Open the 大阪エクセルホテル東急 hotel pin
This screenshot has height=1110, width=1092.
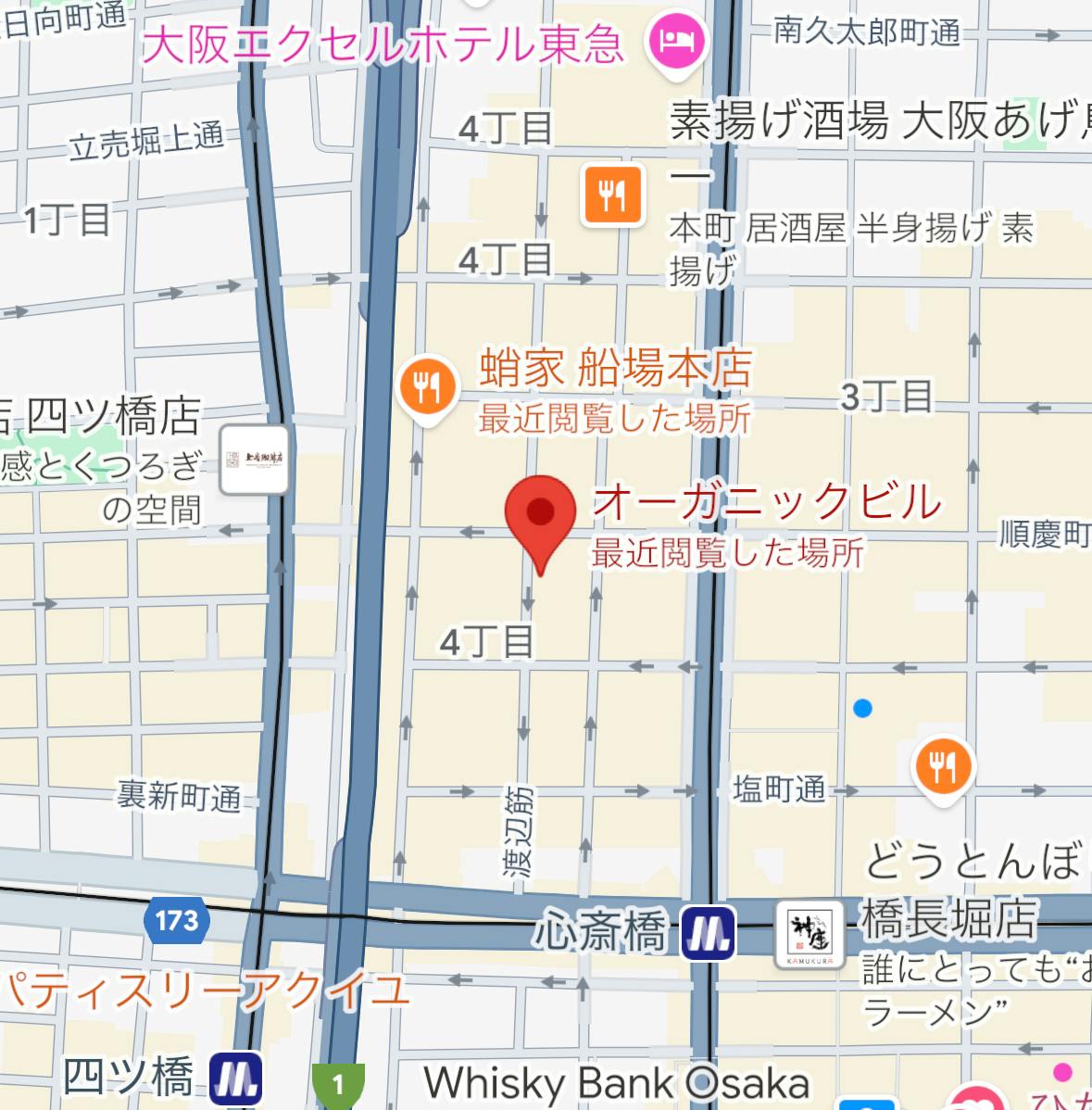[x=676, y=42]
